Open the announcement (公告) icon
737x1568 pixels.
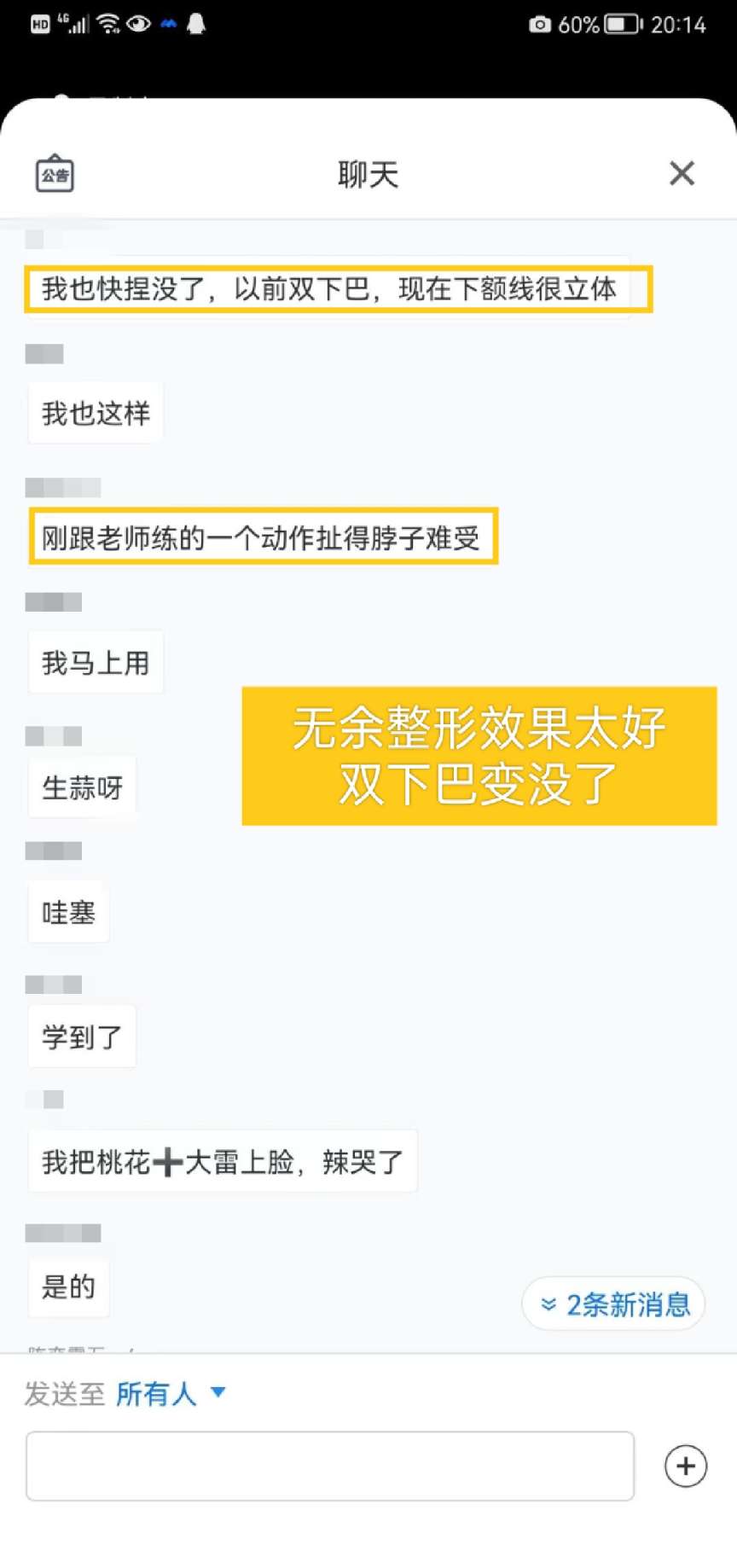tap(55, 174)
